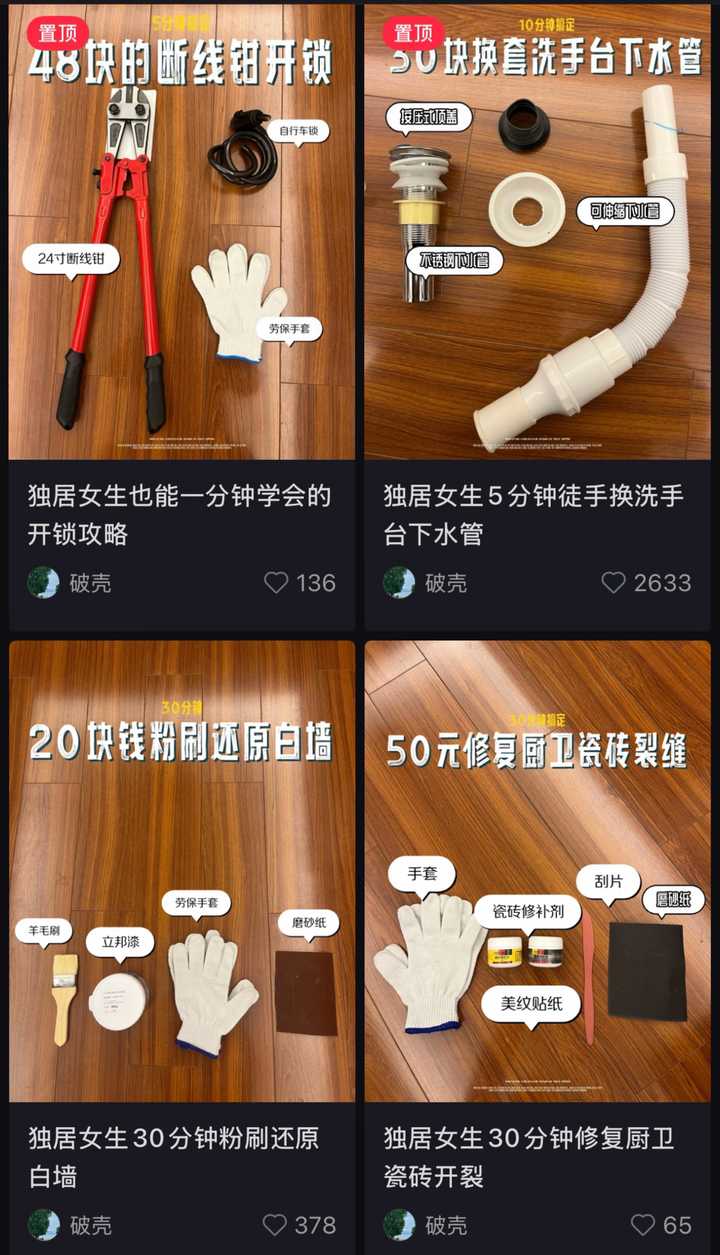Open the 修复厨卫瓷砖裂缝 post
Viewport: 720px width, 1255px height.
(x=537, y=870)
